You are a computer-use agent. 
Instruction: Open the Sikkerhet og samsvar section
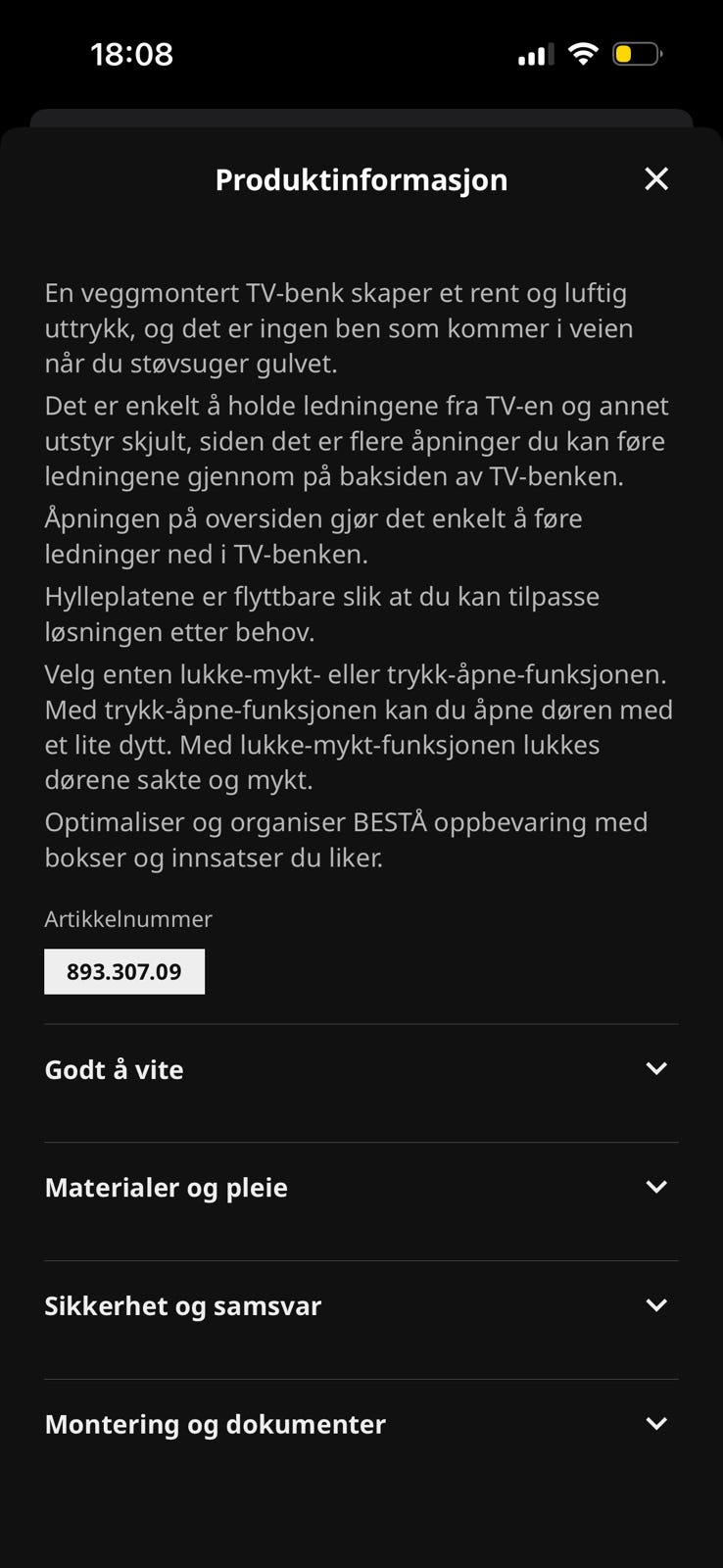(361, 1305)
